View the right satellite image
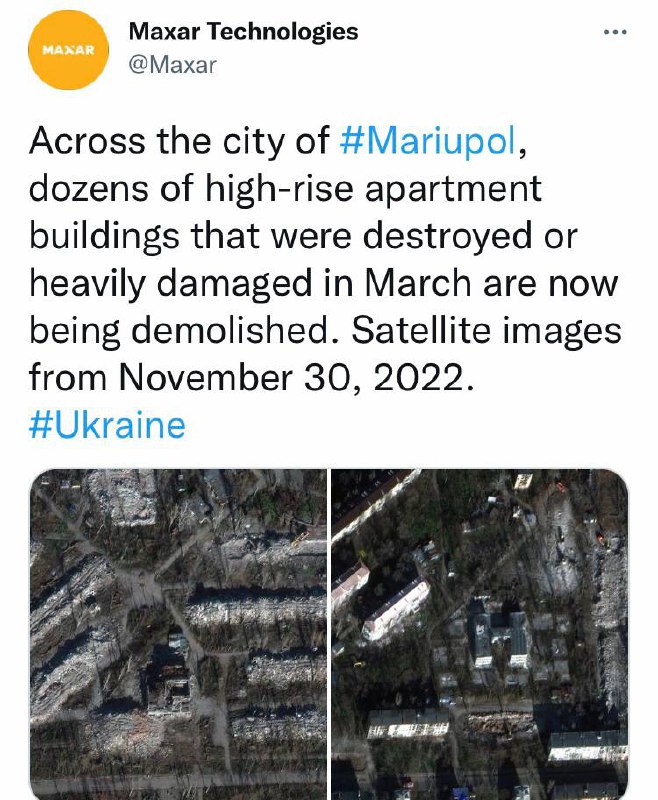658x800 pixels. 479,633
